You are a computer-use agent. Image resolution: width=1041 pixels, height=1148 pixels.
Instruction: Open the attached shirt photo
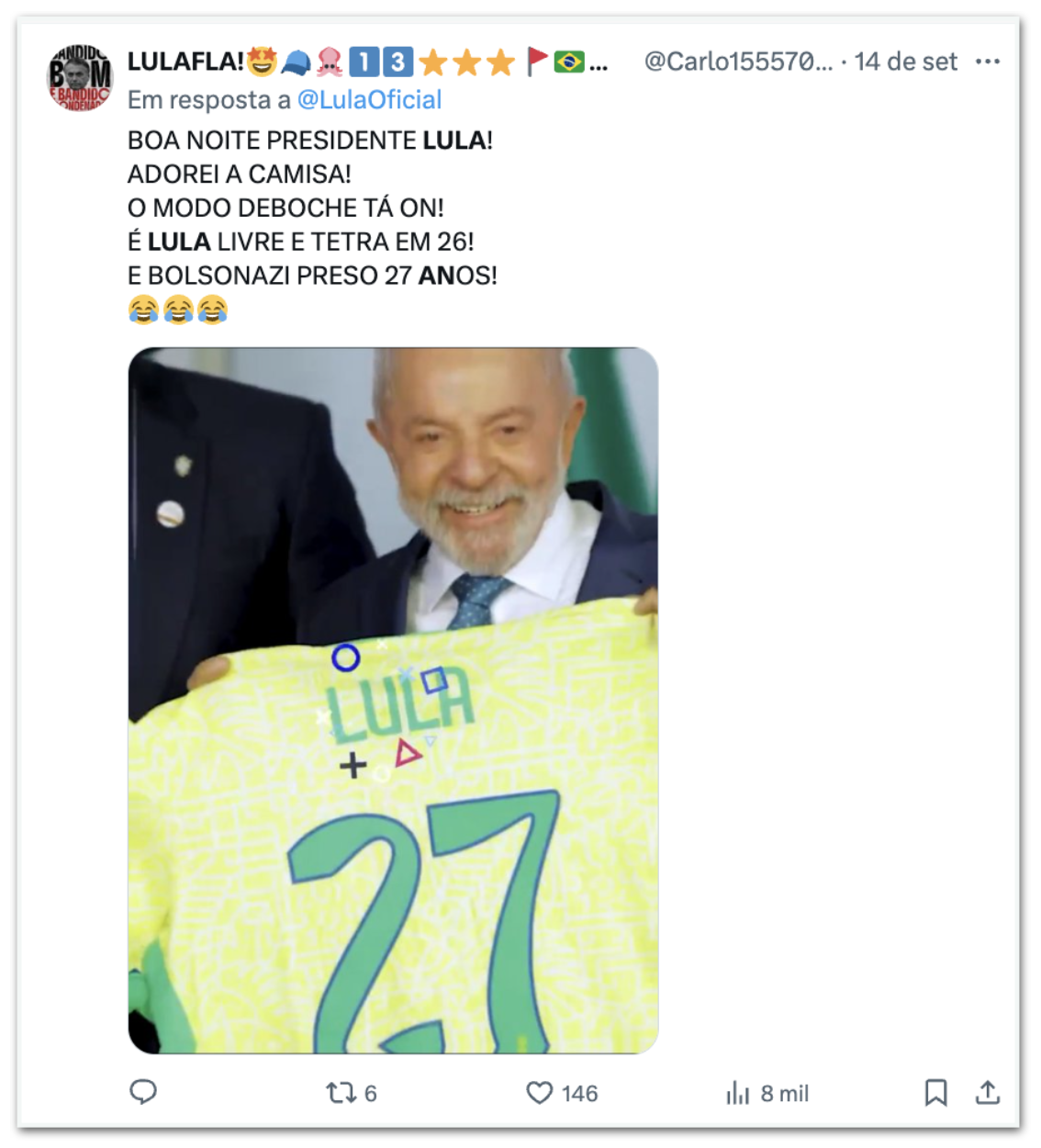tap(393, 700)
